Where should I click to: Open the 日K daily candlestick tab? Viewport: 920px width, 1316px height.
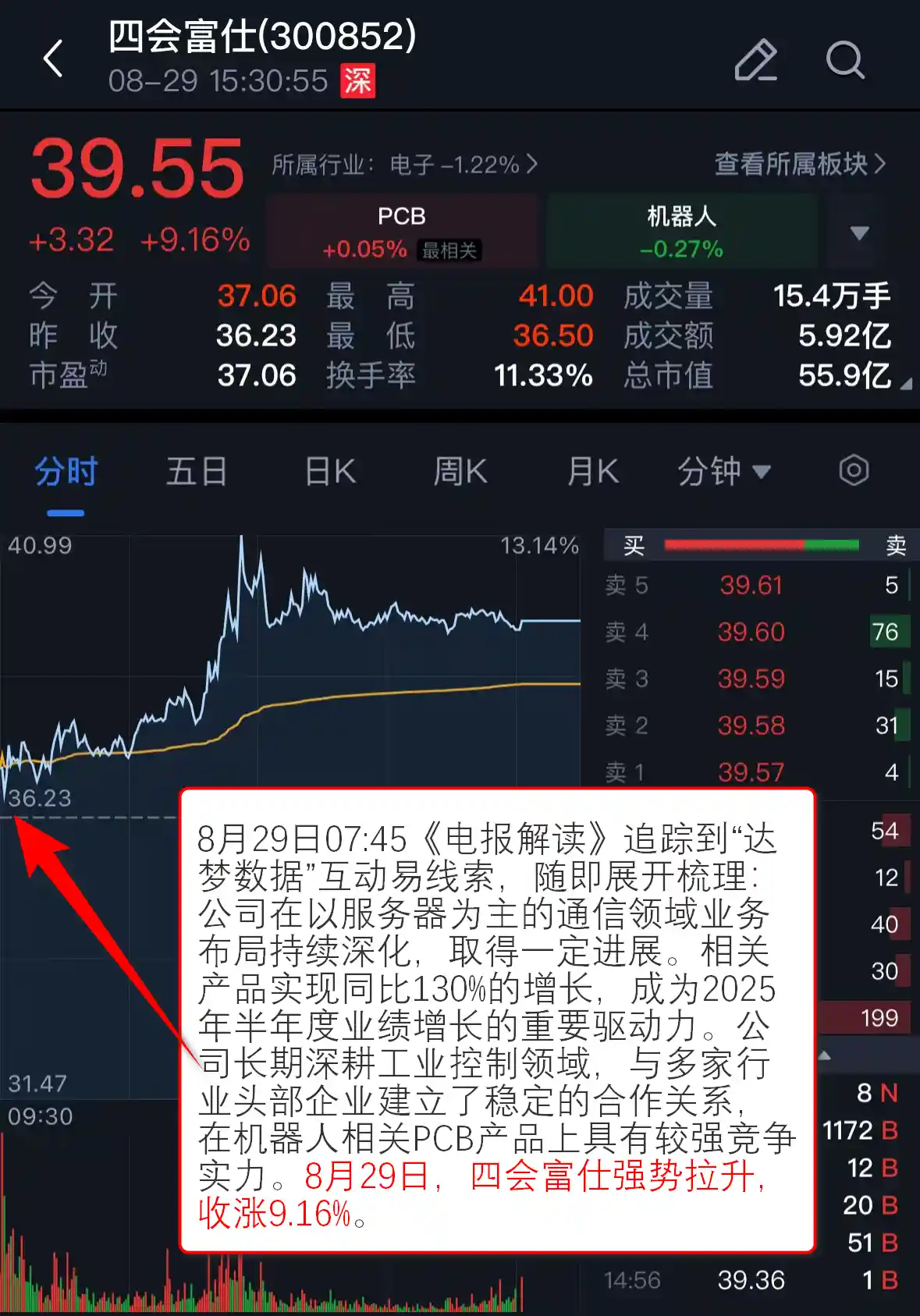pyautogui.click(x=328, y=470)
